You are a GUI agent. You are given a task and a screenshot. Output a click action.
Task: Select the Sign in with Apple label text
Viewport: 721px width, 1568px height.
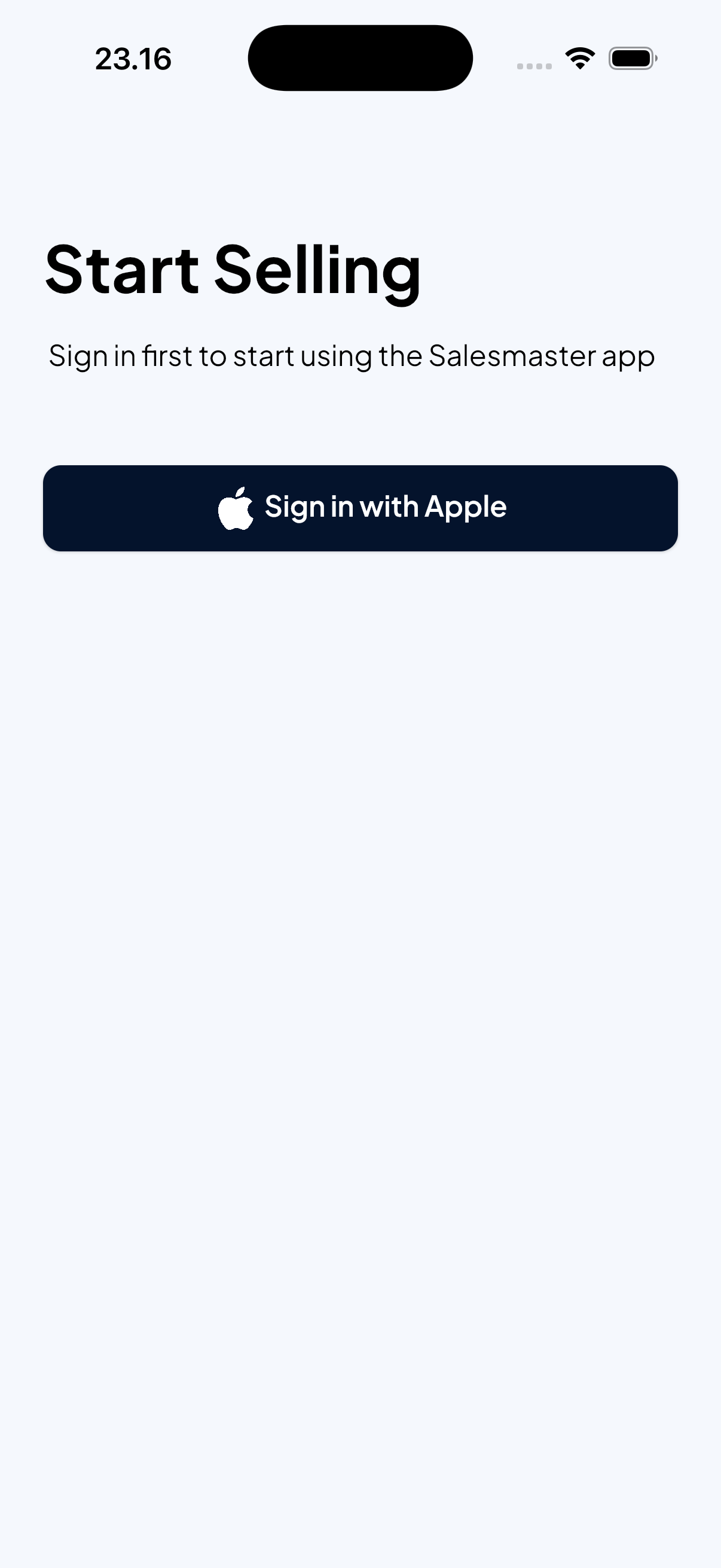[x=385, y=507]
